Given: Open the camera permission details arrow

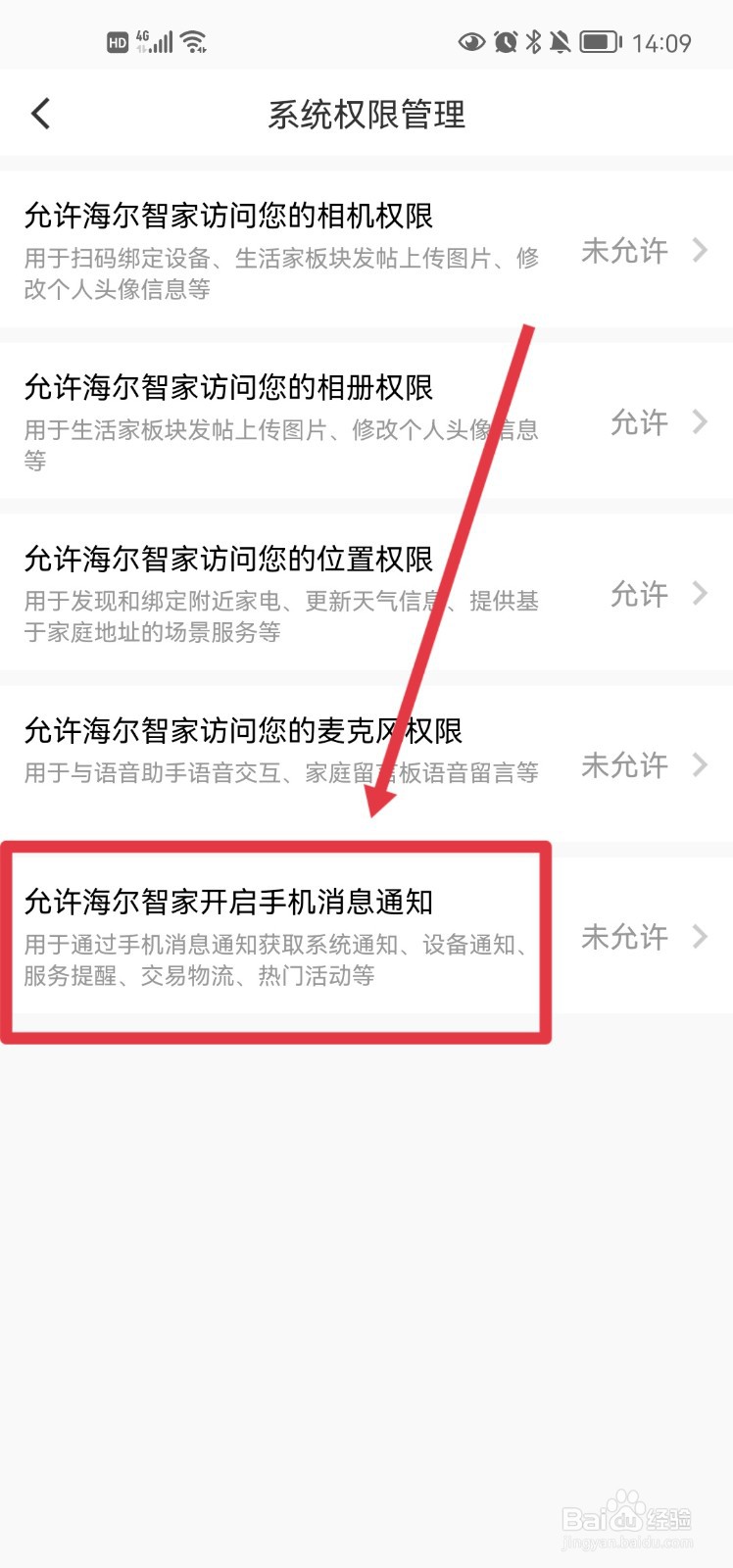Looking at the screenshot, I should tap(702, 252).
